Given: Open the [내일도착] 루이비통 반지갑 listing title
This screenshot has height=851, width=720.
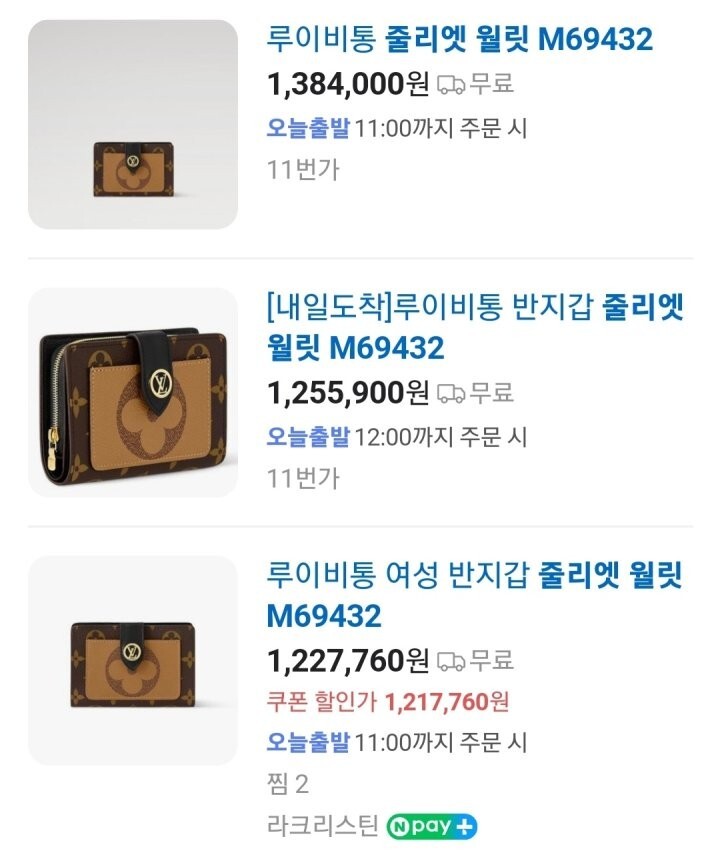Looking at the screenshot, I should point(475,327).
